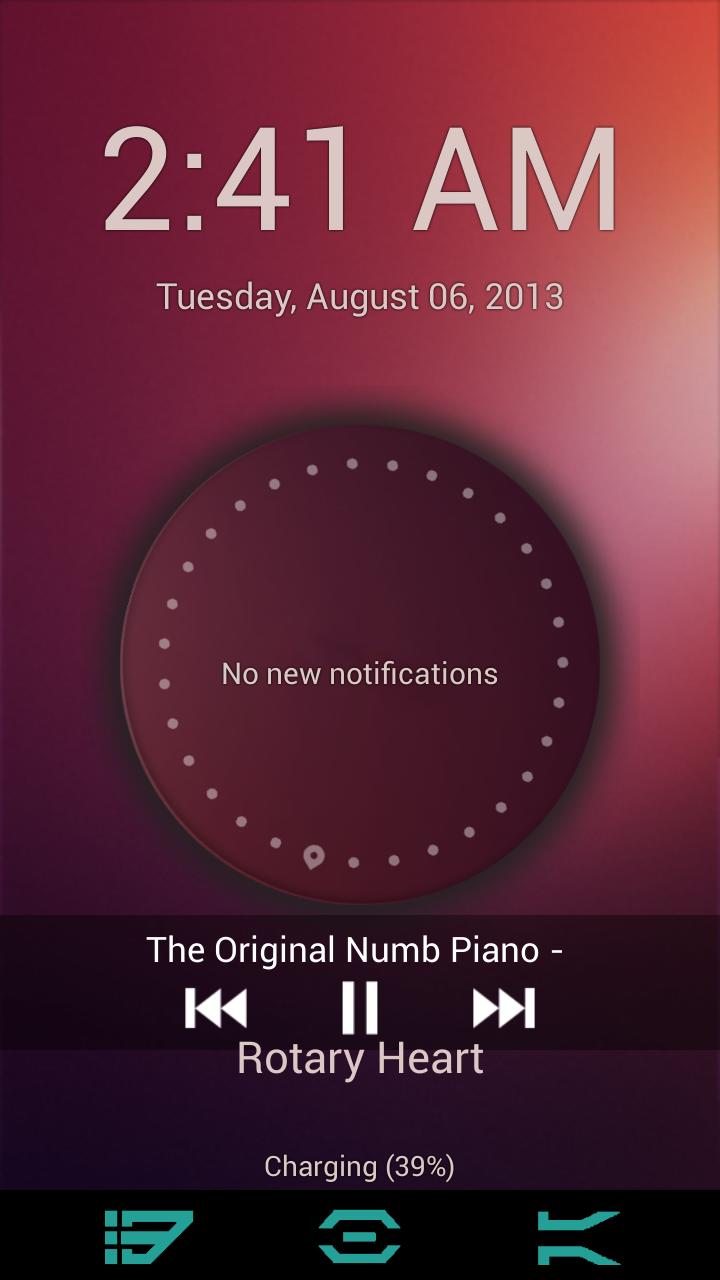Tap the back navigation button
Viewport: 720px width, 1280px height.
(x=148, y=1237)
